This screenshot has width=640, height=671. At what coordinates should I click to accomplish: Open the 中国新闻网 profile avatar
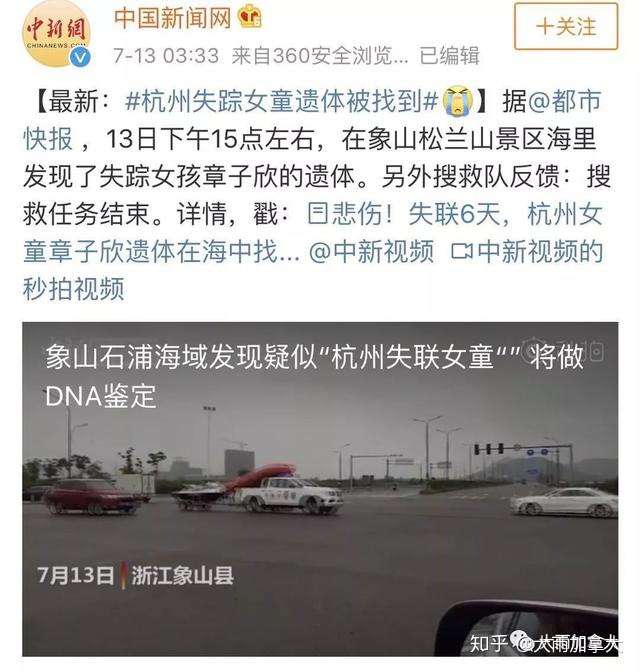pyautogui.click(x=56, y=33)
